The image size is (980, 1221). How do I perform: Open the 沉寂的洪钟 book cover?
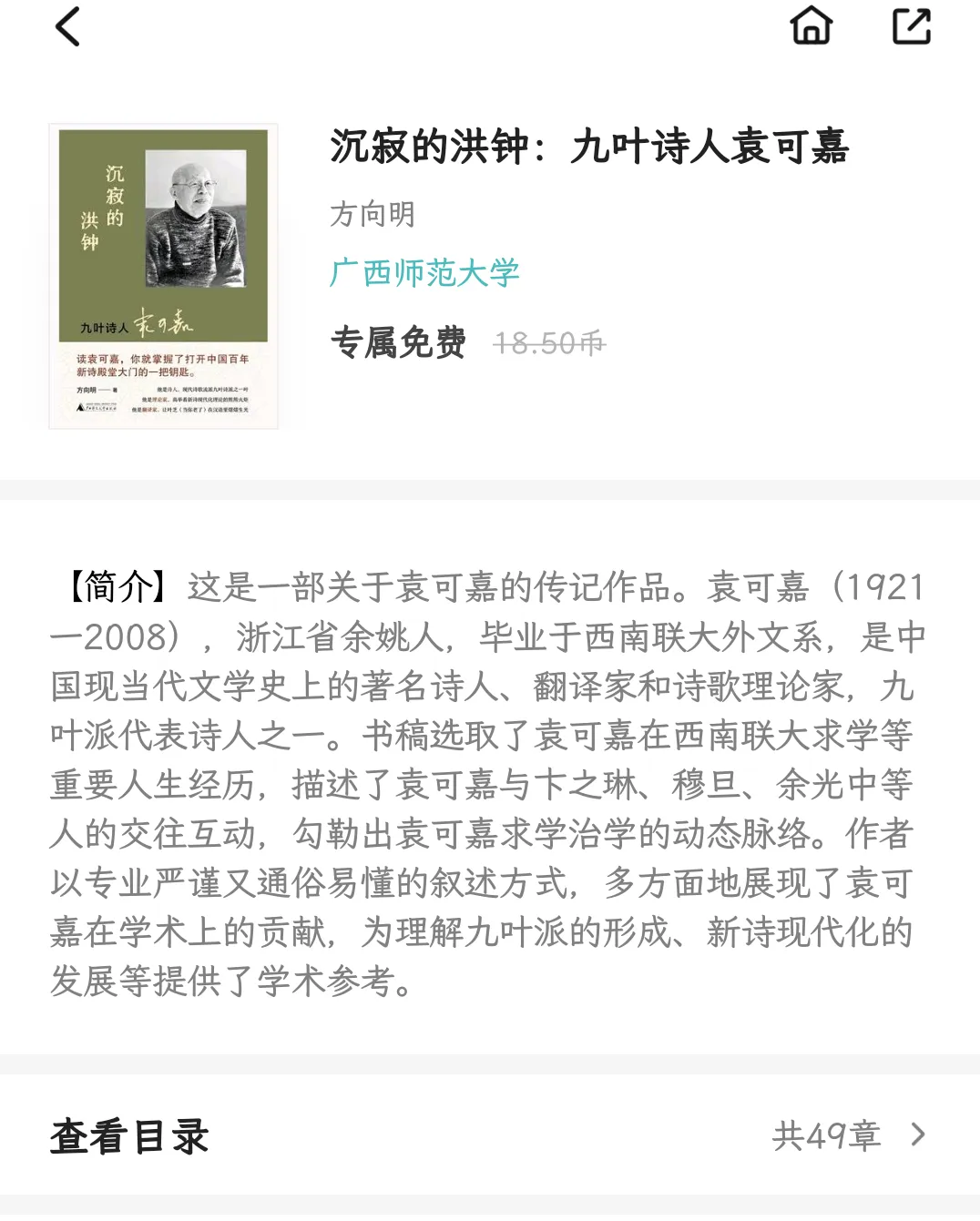coord(163,276)
